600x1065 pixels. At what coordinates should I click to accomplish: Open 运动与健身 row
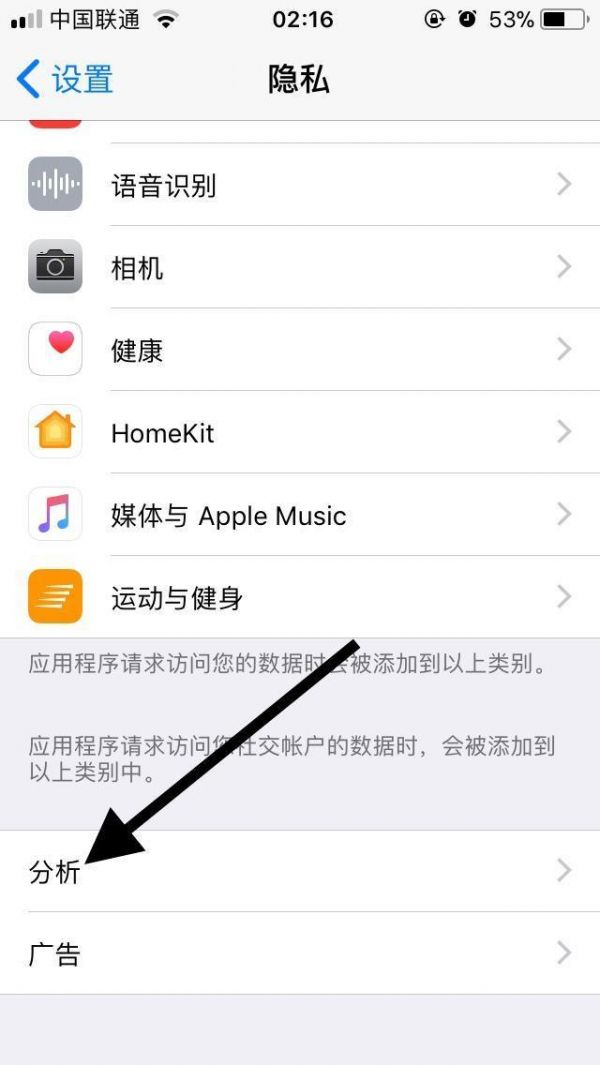pos(300,597)
